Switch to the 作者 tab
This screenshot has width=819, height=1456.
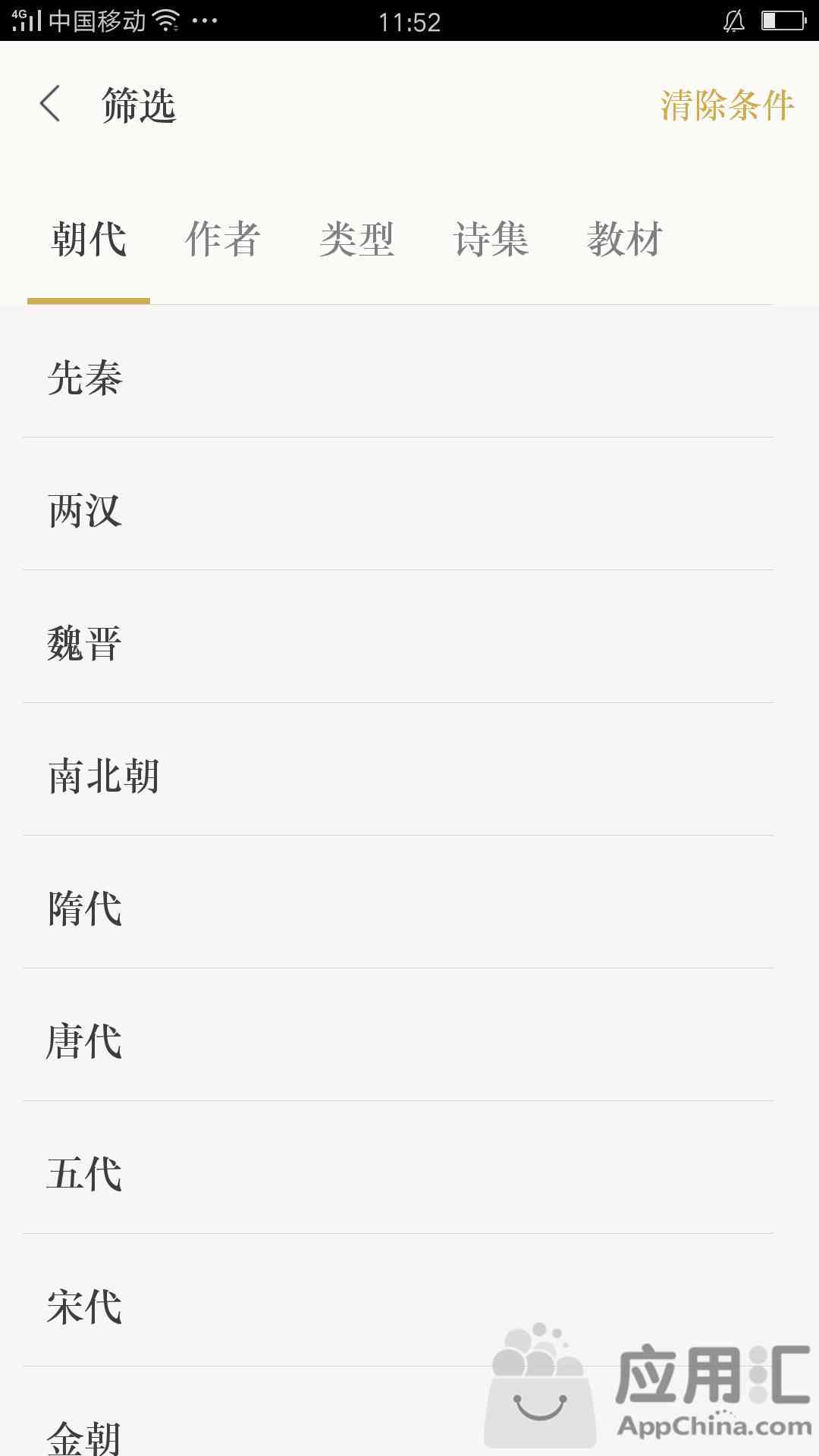coord(223,240)
